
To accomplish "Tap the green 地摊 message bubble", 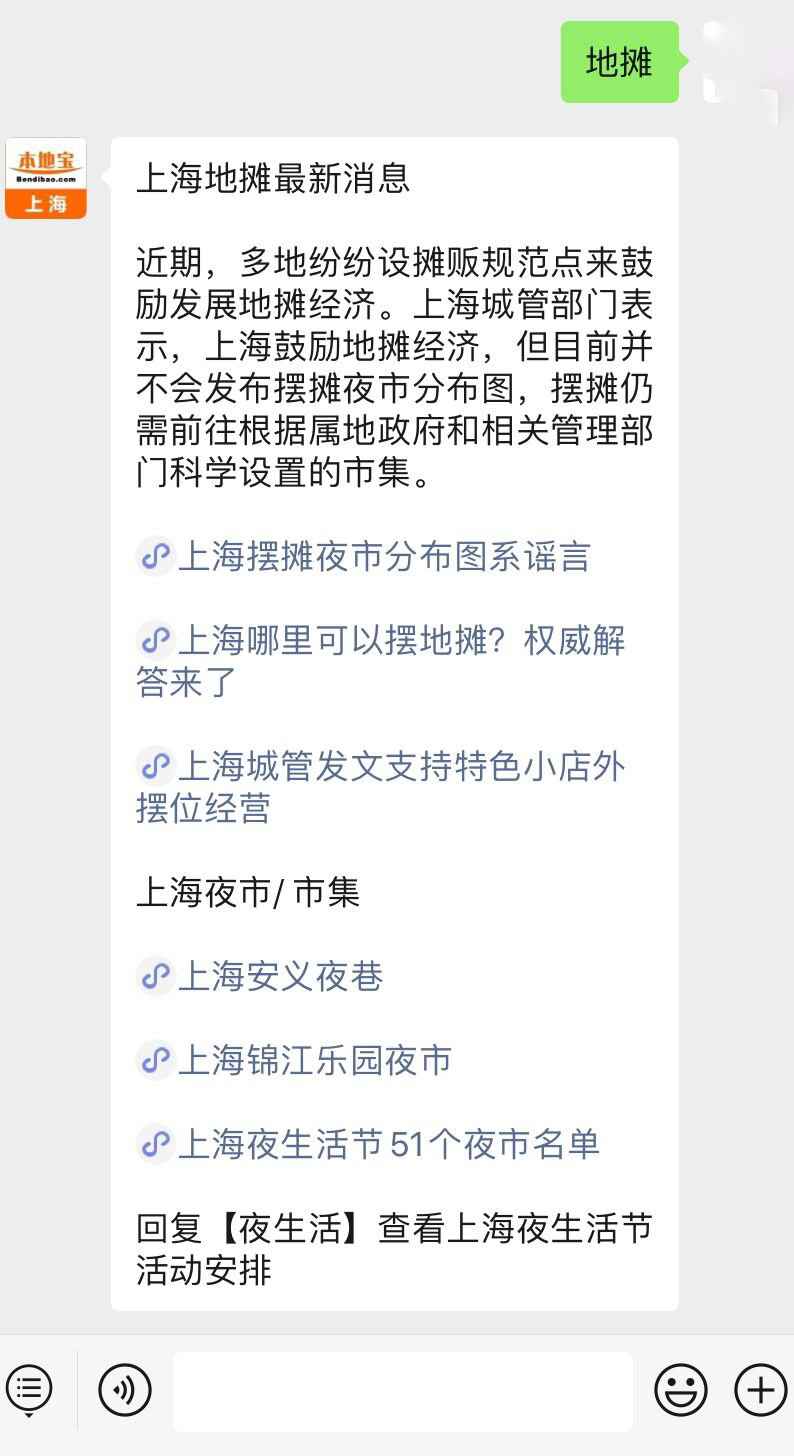I will pos(619,62).
